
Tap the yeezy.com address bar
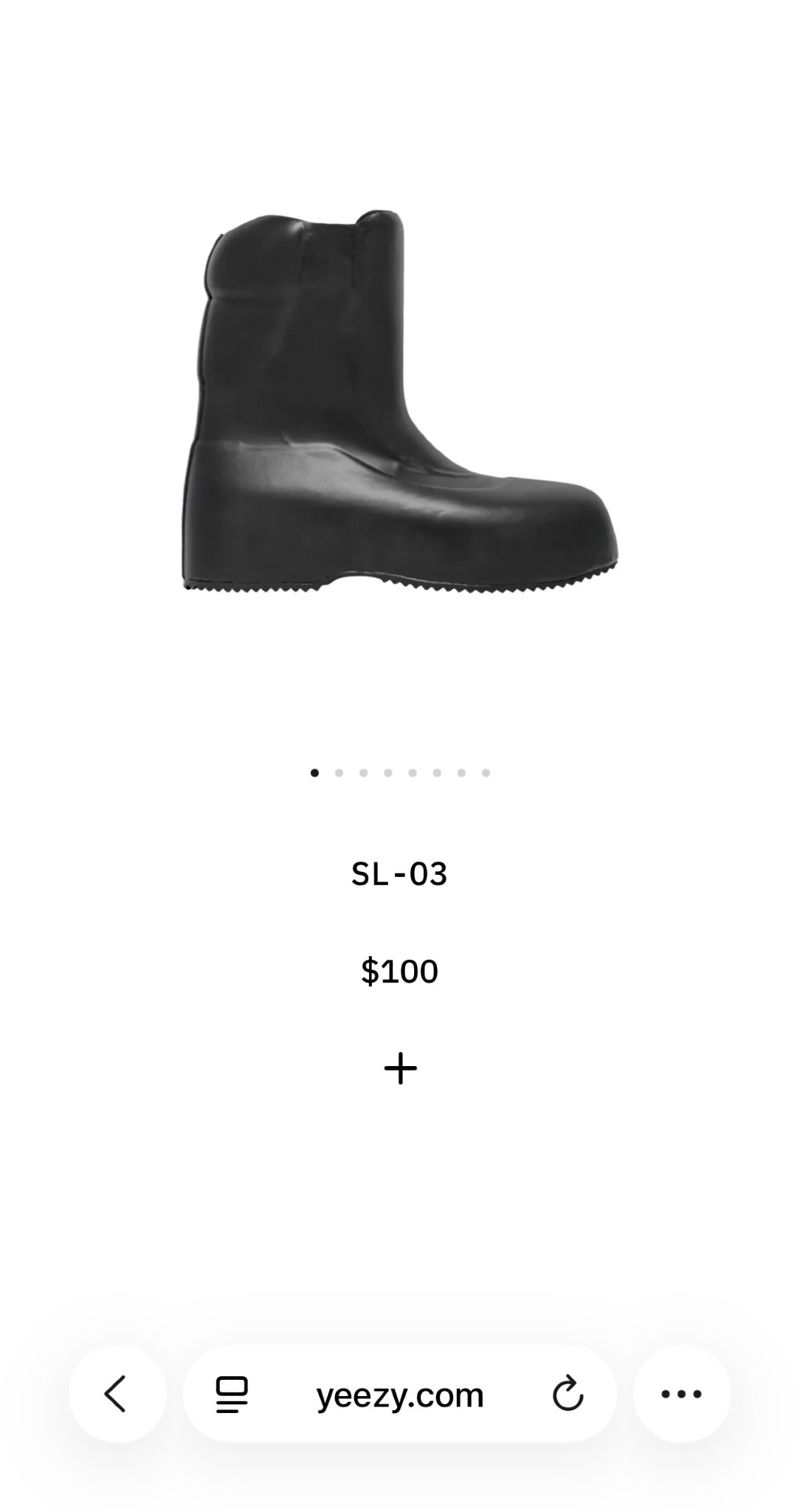(399, 1395)
